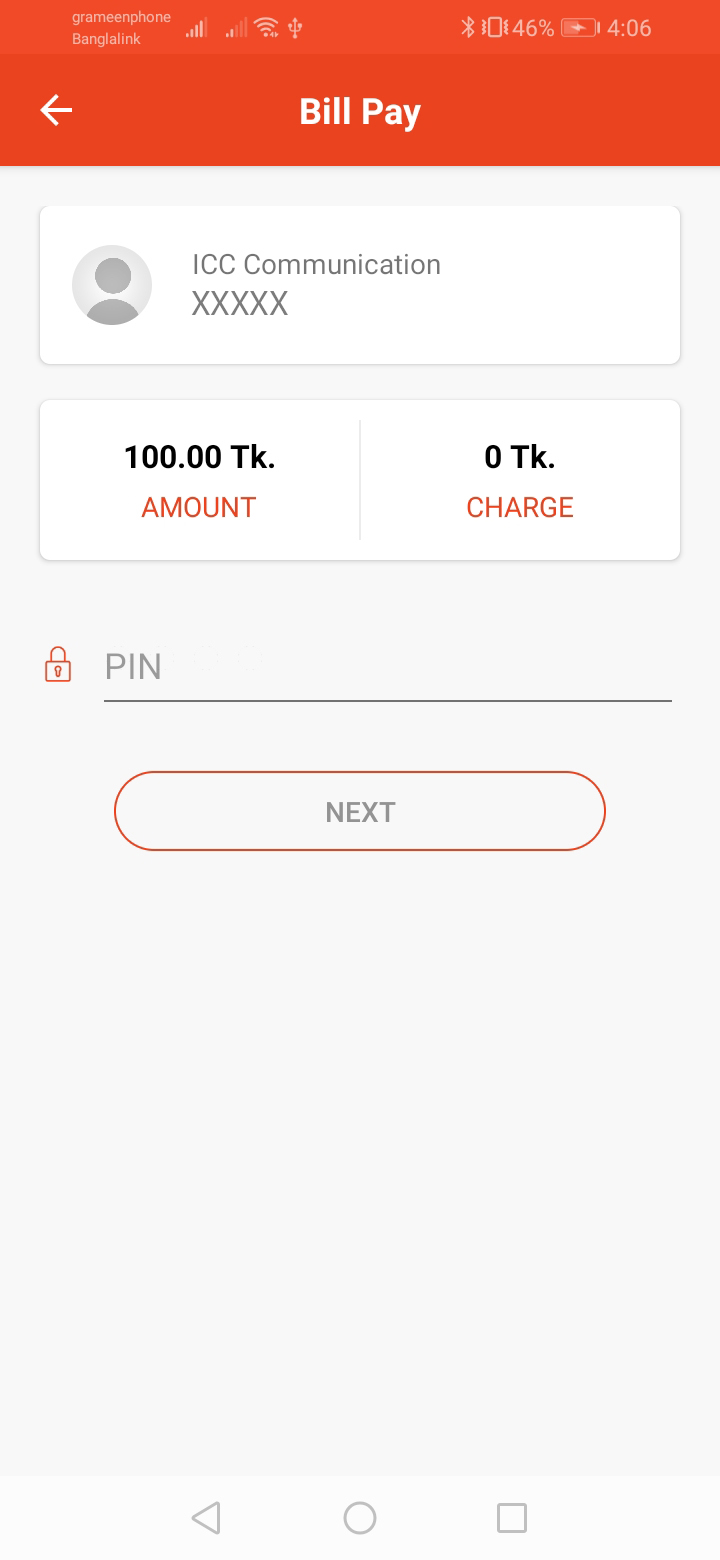Open the recent apps overview

click(x=512, y=1518)
